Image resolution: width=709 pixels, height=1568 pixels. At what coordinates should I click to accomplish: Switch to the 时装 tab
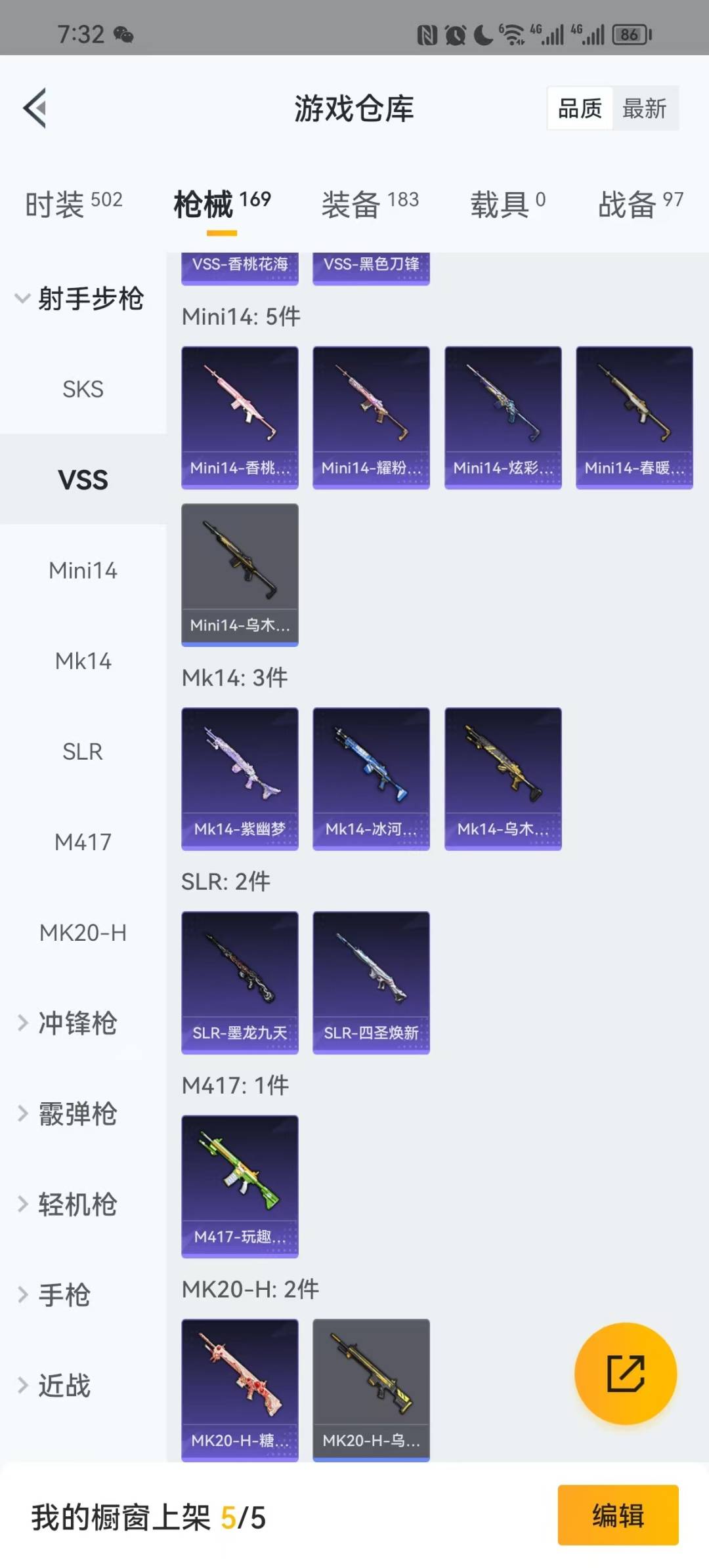pos(74,204)
